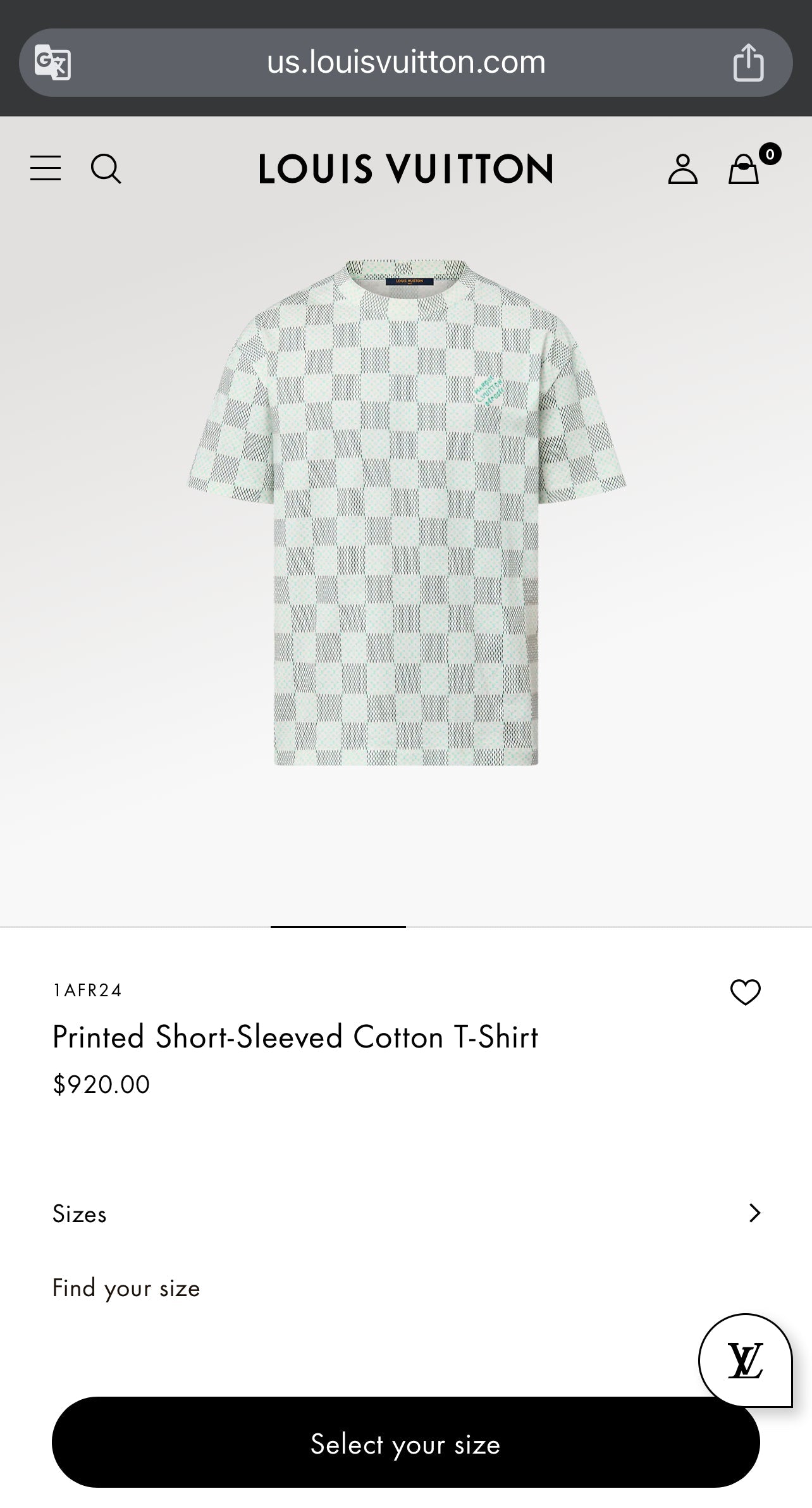Screen dimensions: 812x1508
Task: Open the LV chat assistant bubble
Action: tap(745, 1360)
